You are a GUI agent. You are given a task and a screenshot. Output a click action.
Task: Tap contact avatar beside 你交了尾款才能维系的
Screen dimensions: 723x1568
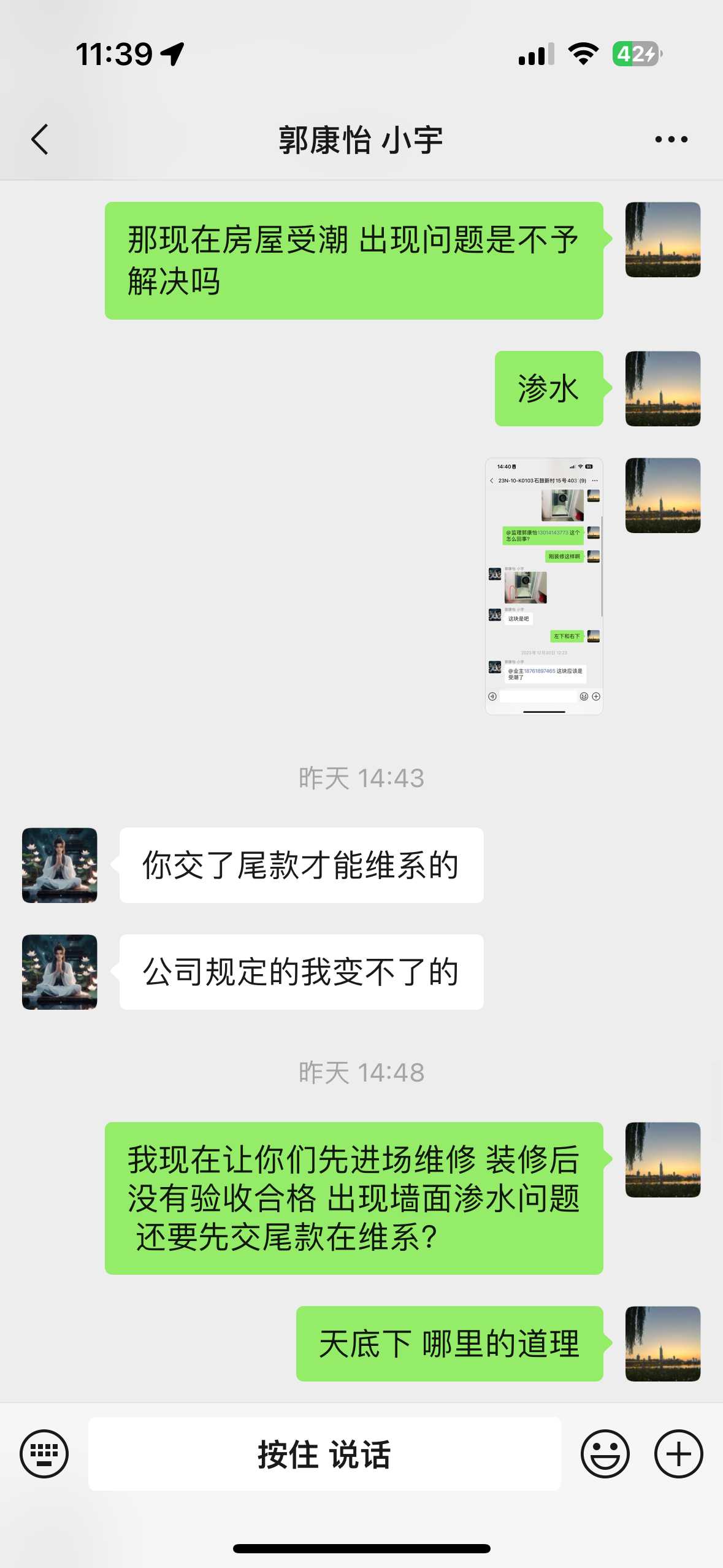click(59, 865)
